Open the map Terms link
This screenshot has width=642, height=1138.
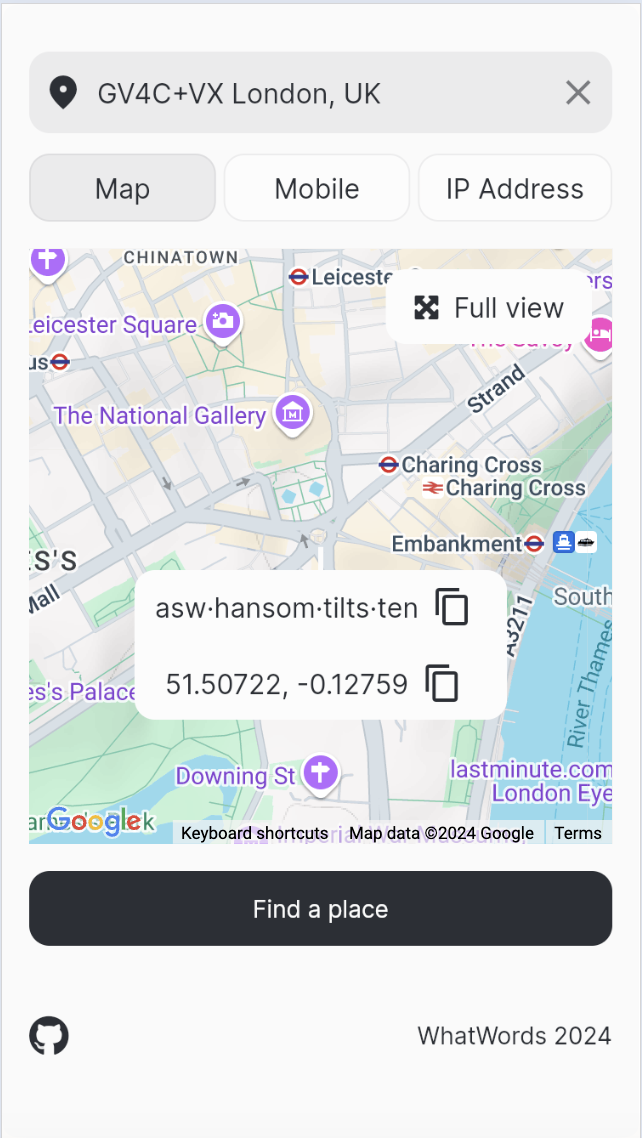click(578, 833)
